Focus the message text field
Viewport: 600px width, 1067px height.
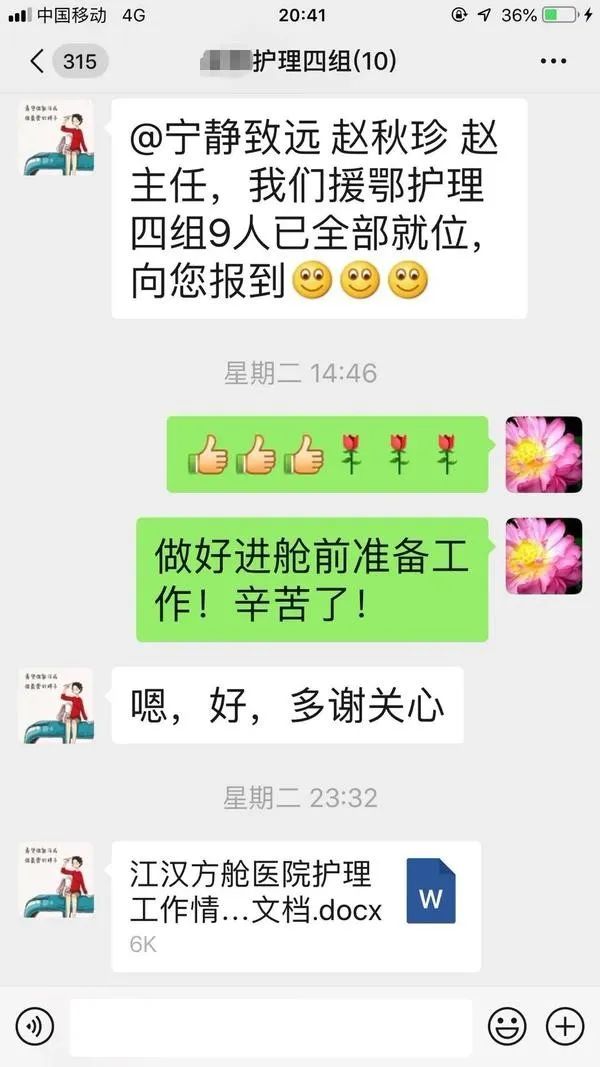[x=270, y=1026]
